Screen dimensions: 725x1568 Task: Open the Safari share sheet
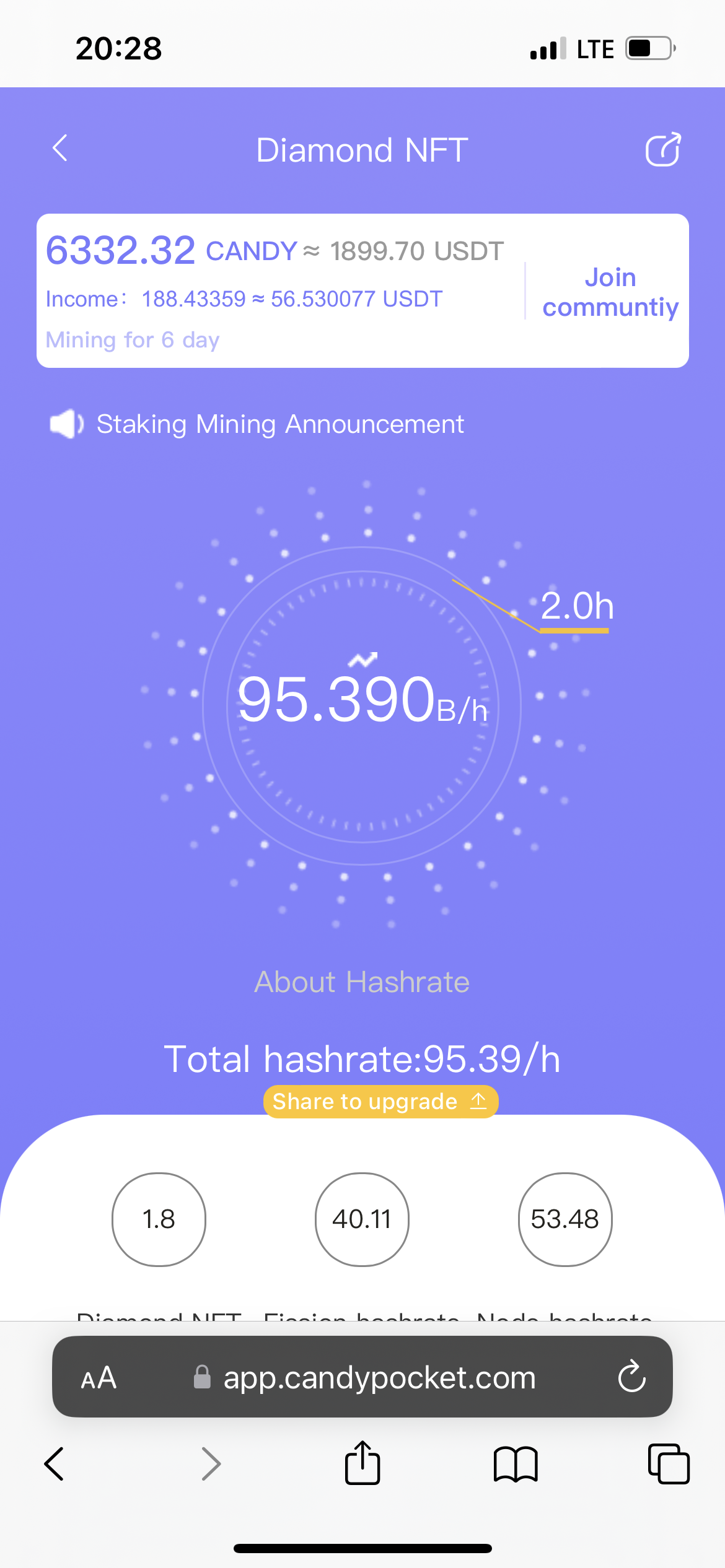(x=362, y=1464)
